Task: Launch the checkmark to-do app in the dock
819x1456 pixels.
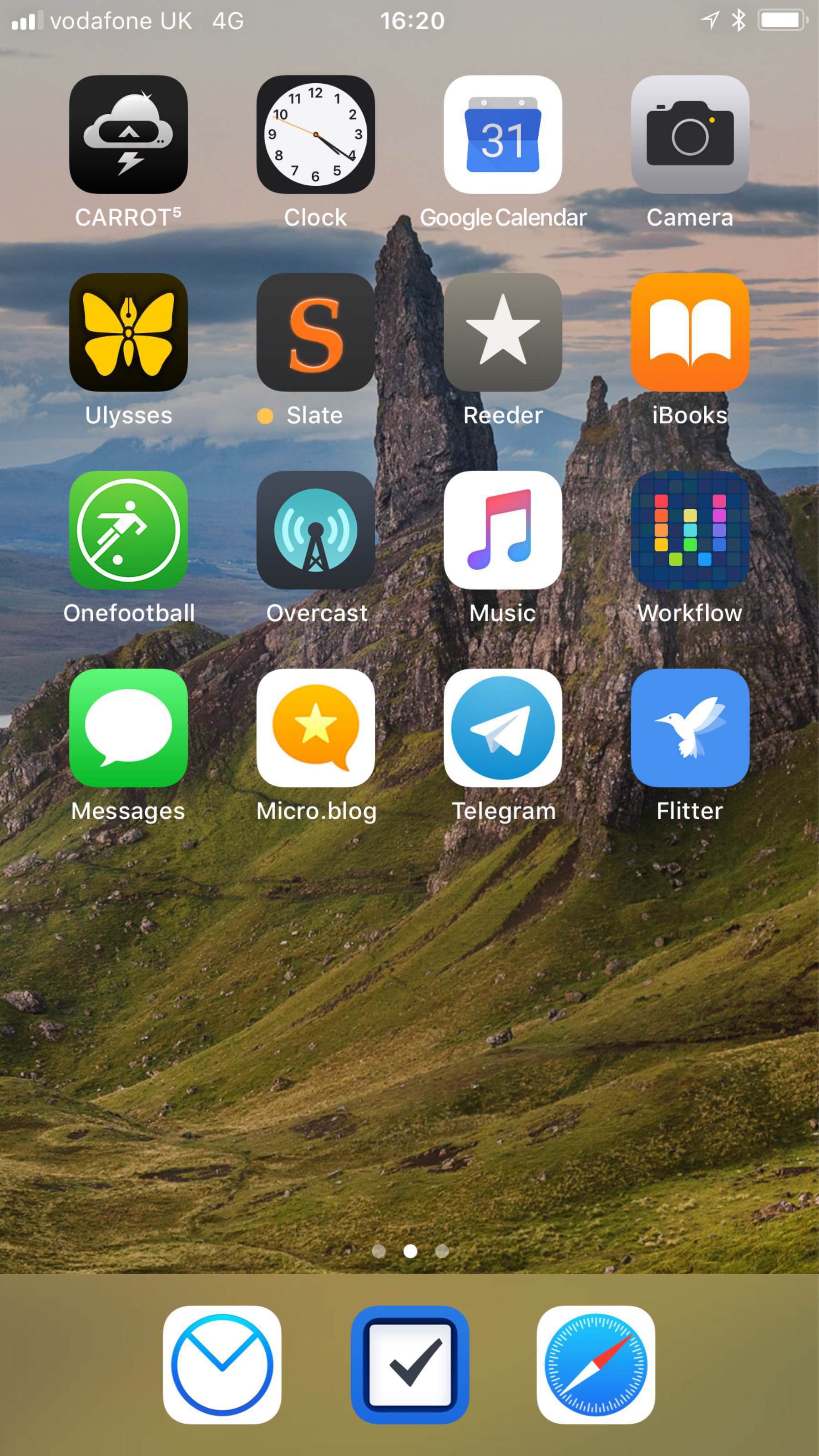Action: [410, 1365]
